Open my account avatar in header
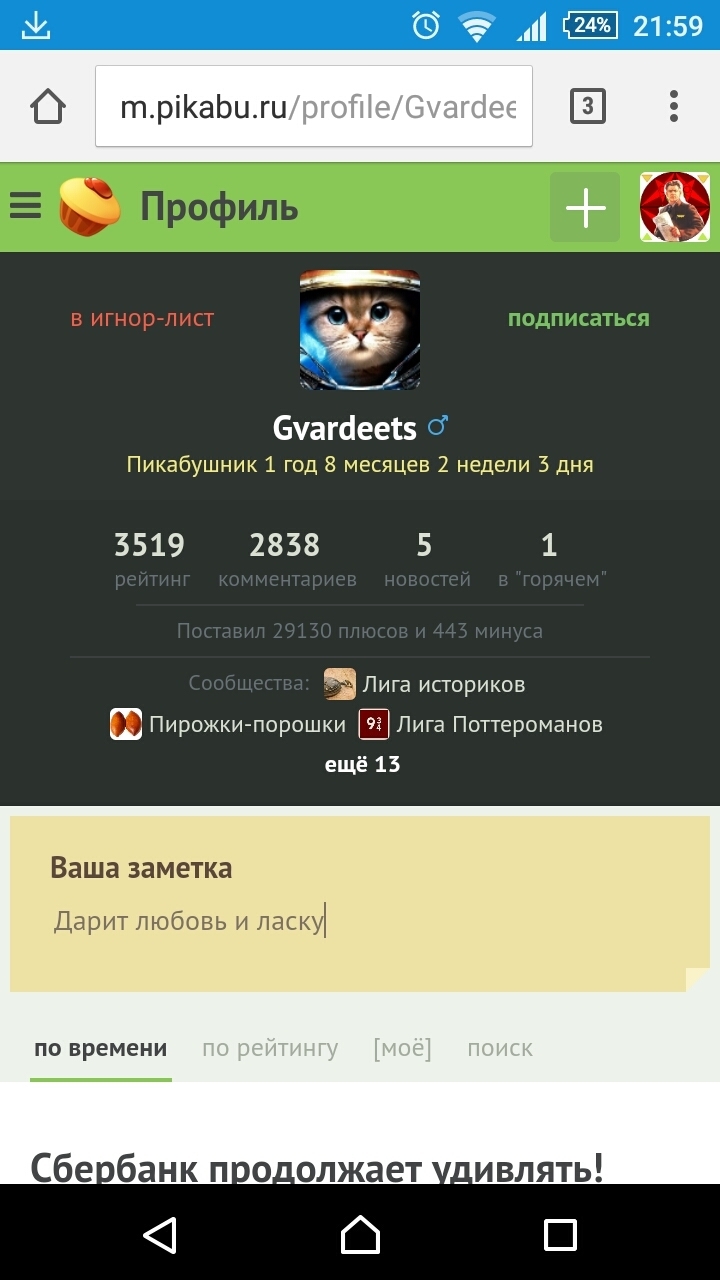The width and height of the screenshot is (720, 1280). [x=674, y=207]
